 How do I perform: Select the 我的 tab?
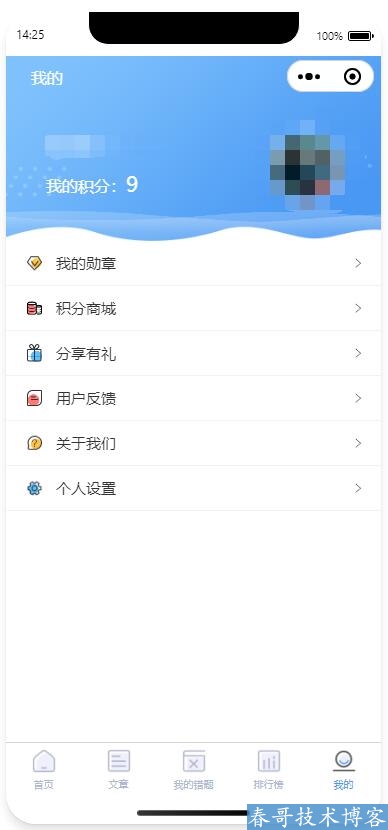(x=344, y=770)
